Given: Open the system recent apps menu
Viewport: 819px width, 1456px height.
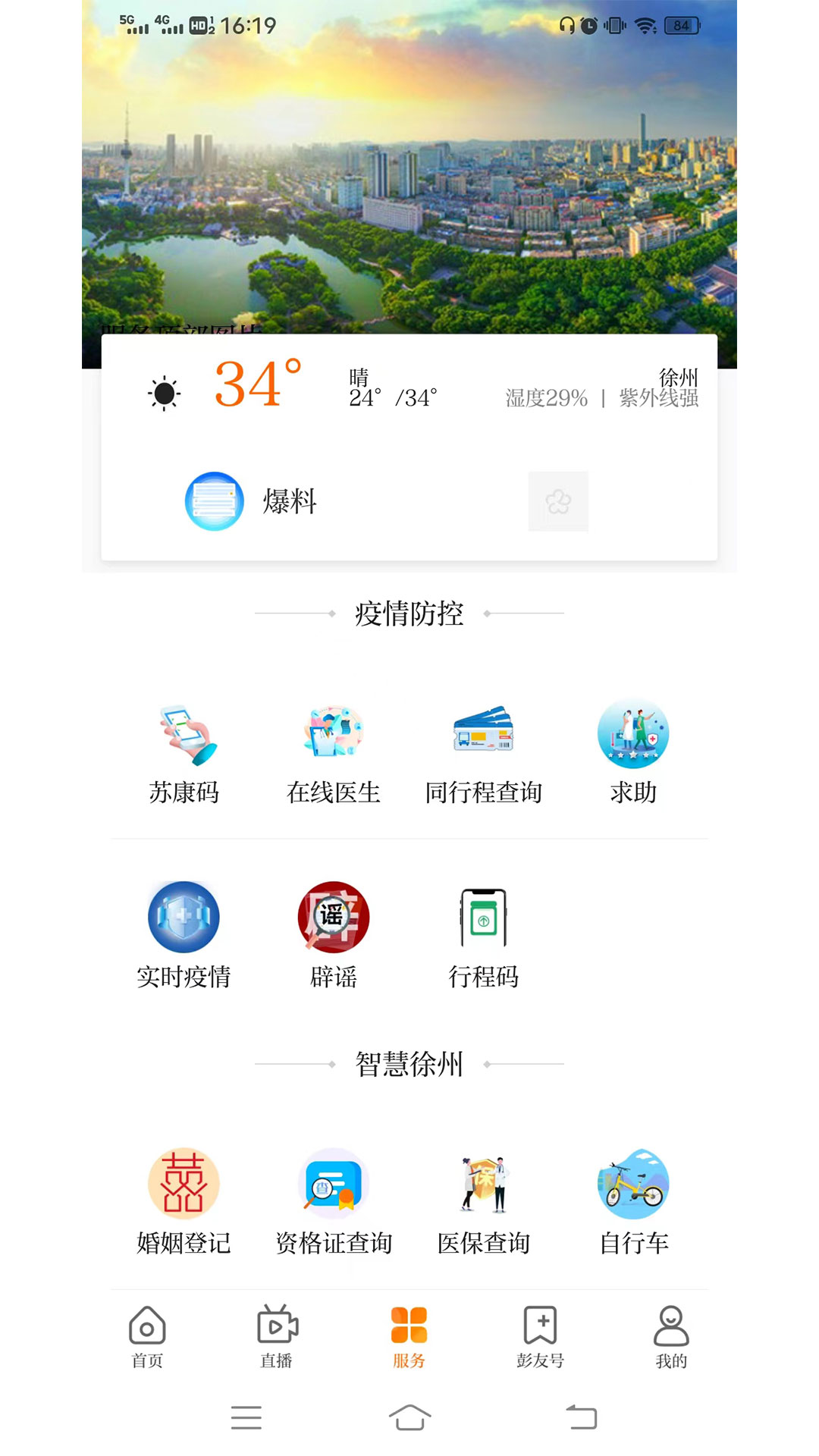Looking at the screenshot, I should 246,1417.
